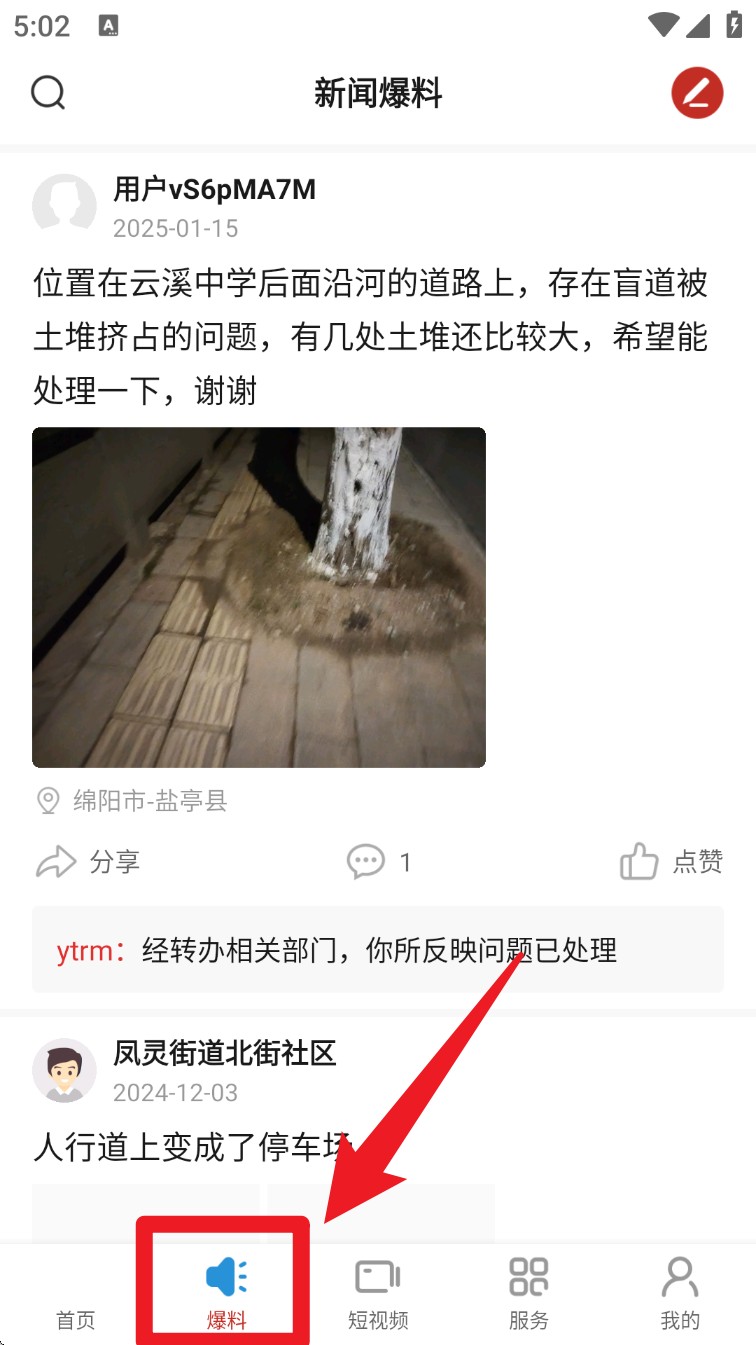Compose a new report with the red pencil icon
This screenshot has height=1345, width=756.
click(x=697, y=93)
